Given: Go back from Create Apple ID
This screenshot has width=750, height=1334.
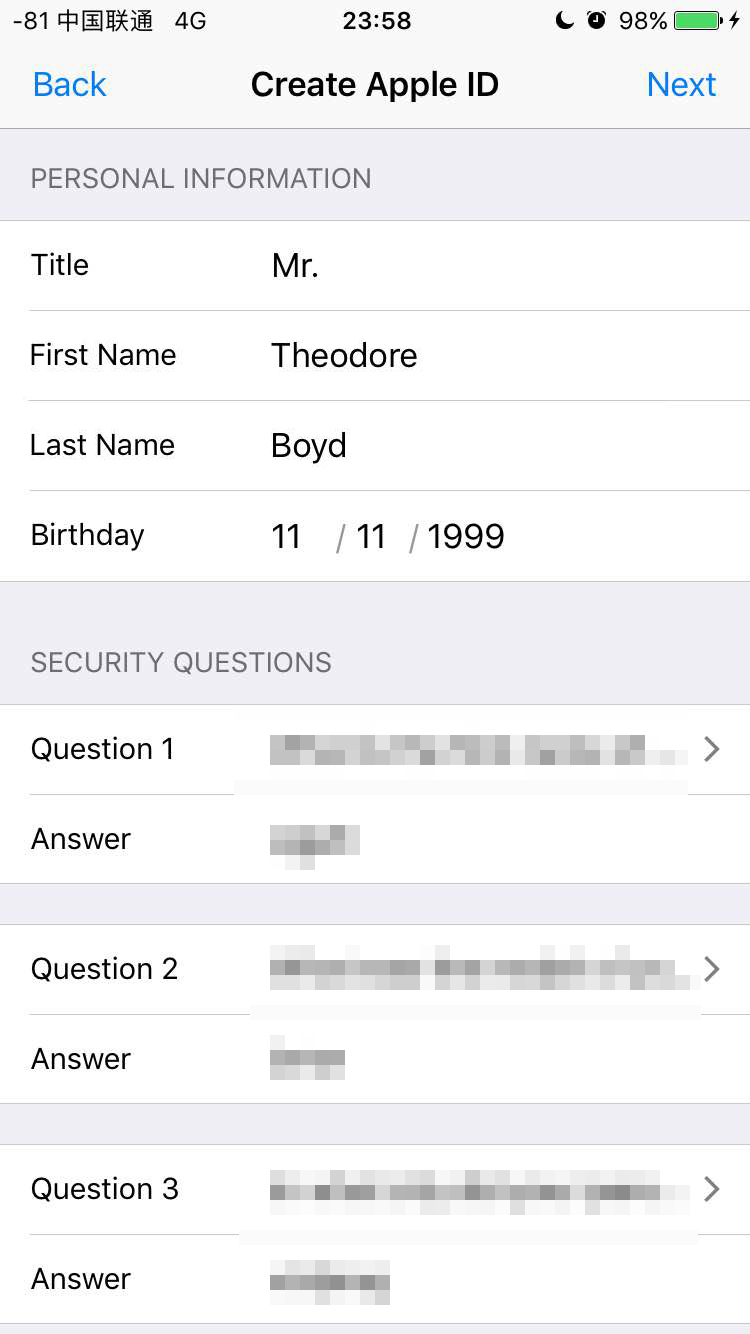Looking at the screenshot, I should tap(69, 85).
